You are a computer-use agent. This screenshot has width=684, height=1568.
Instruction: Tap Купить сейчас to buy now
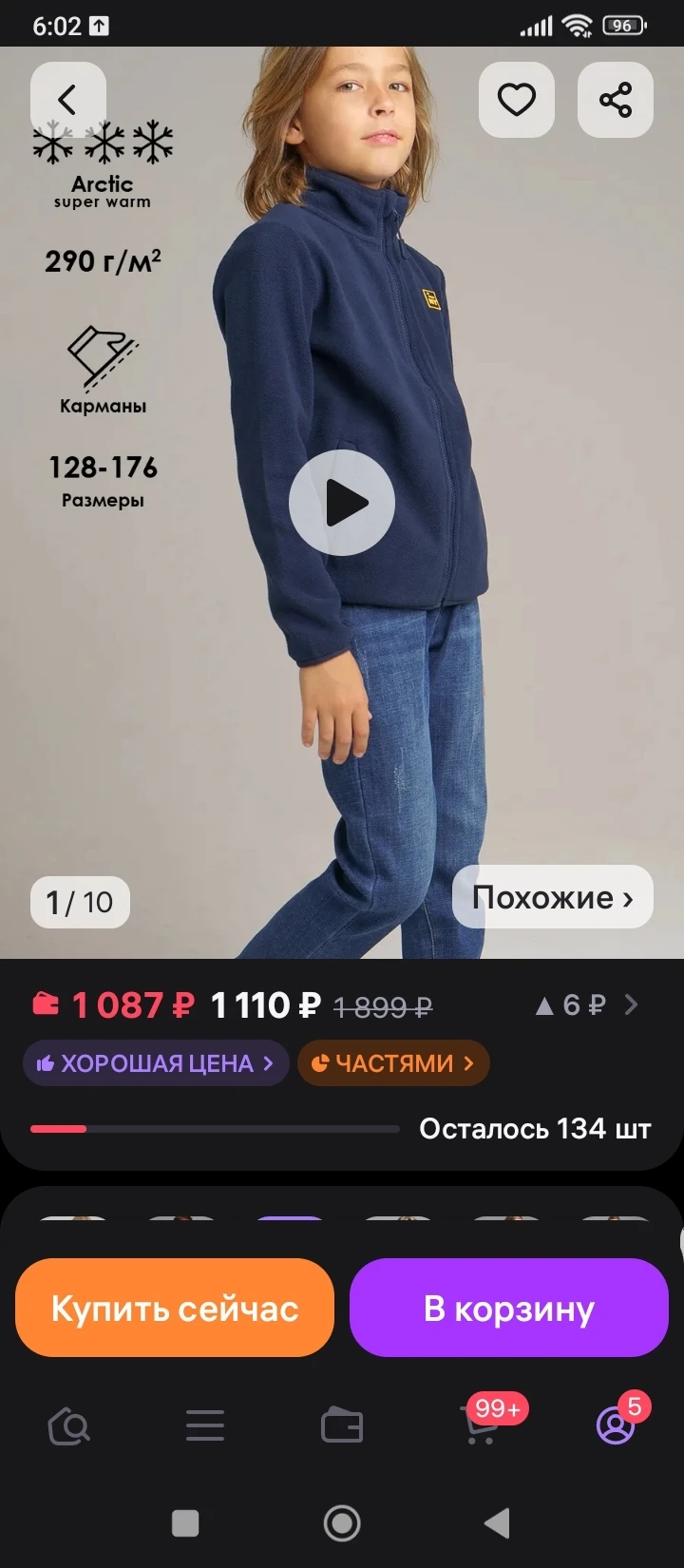(x=175, y=1309)
